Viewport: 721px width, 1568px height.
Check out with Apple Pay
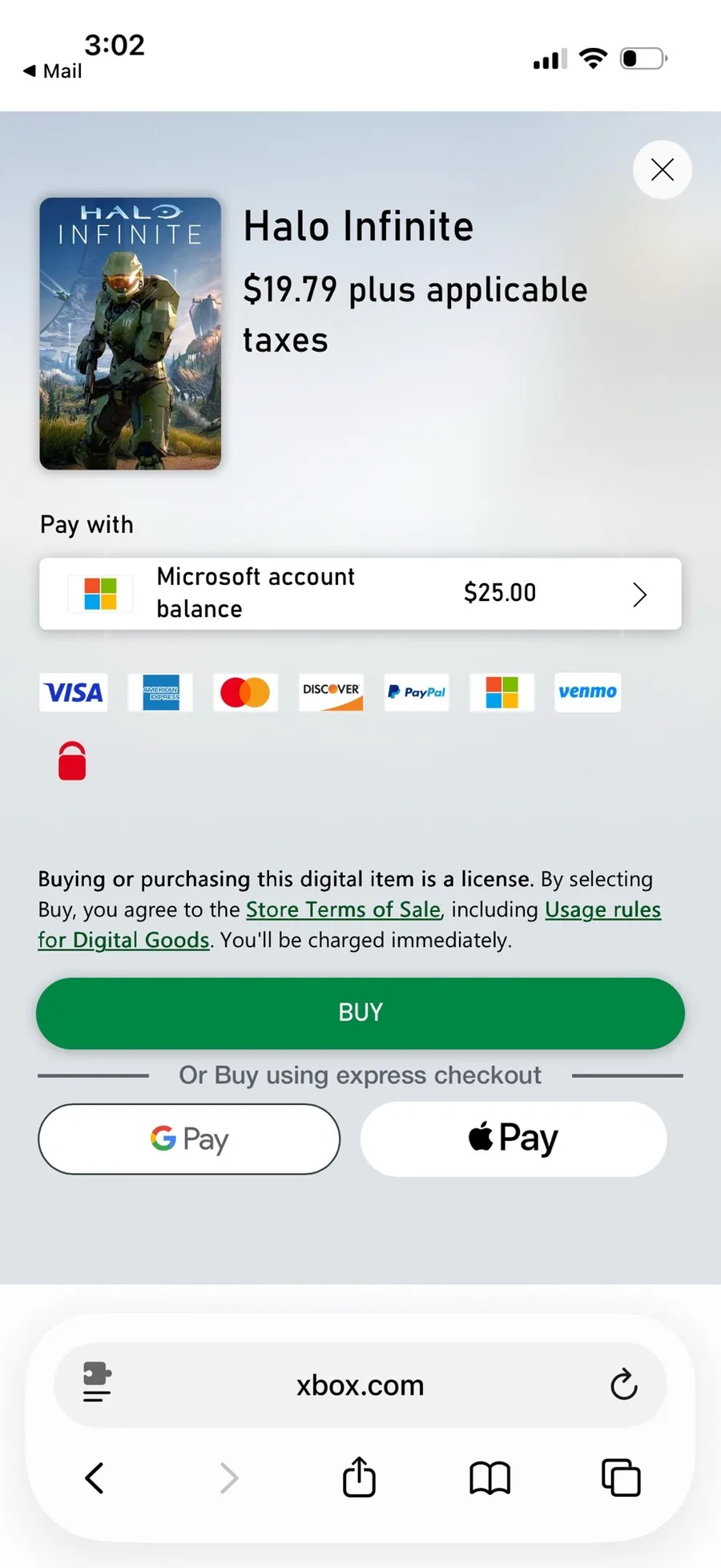click(x=514, y=1139)
